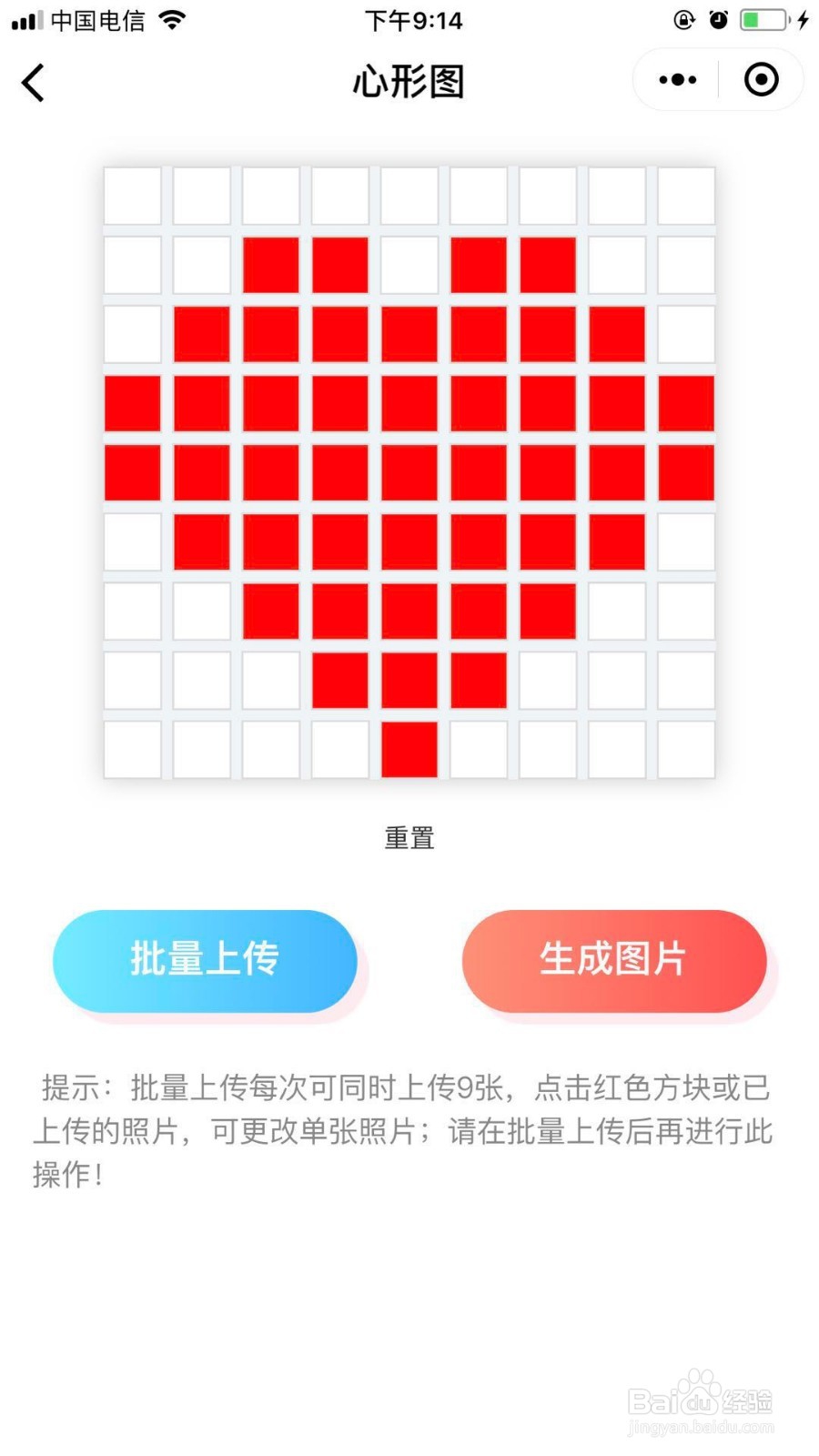
Task: Select the 心形图 title bar
Action: [x=409, y=82]
